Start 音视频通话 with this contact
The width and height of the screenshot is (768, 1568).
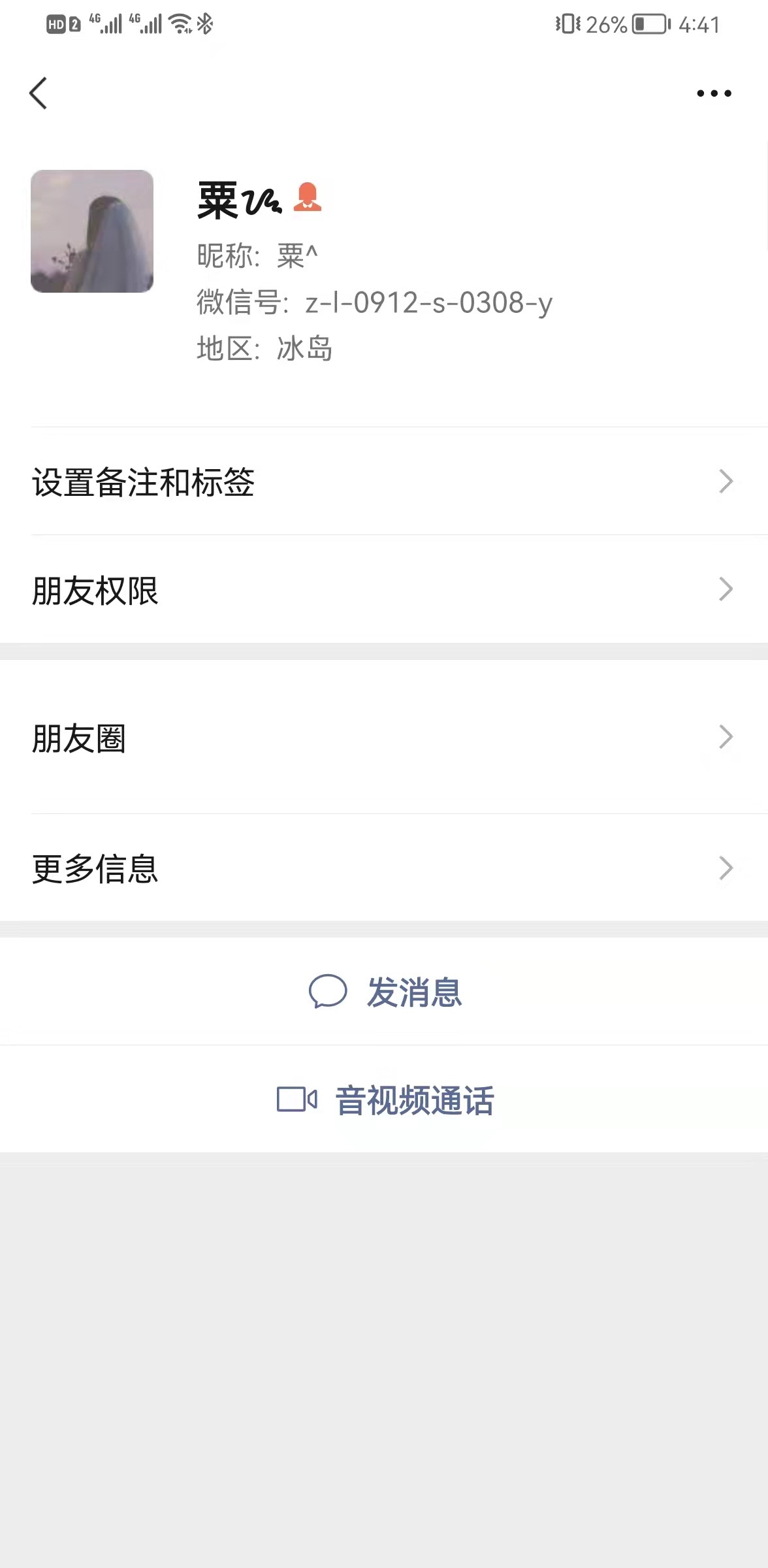[385, 1100]
